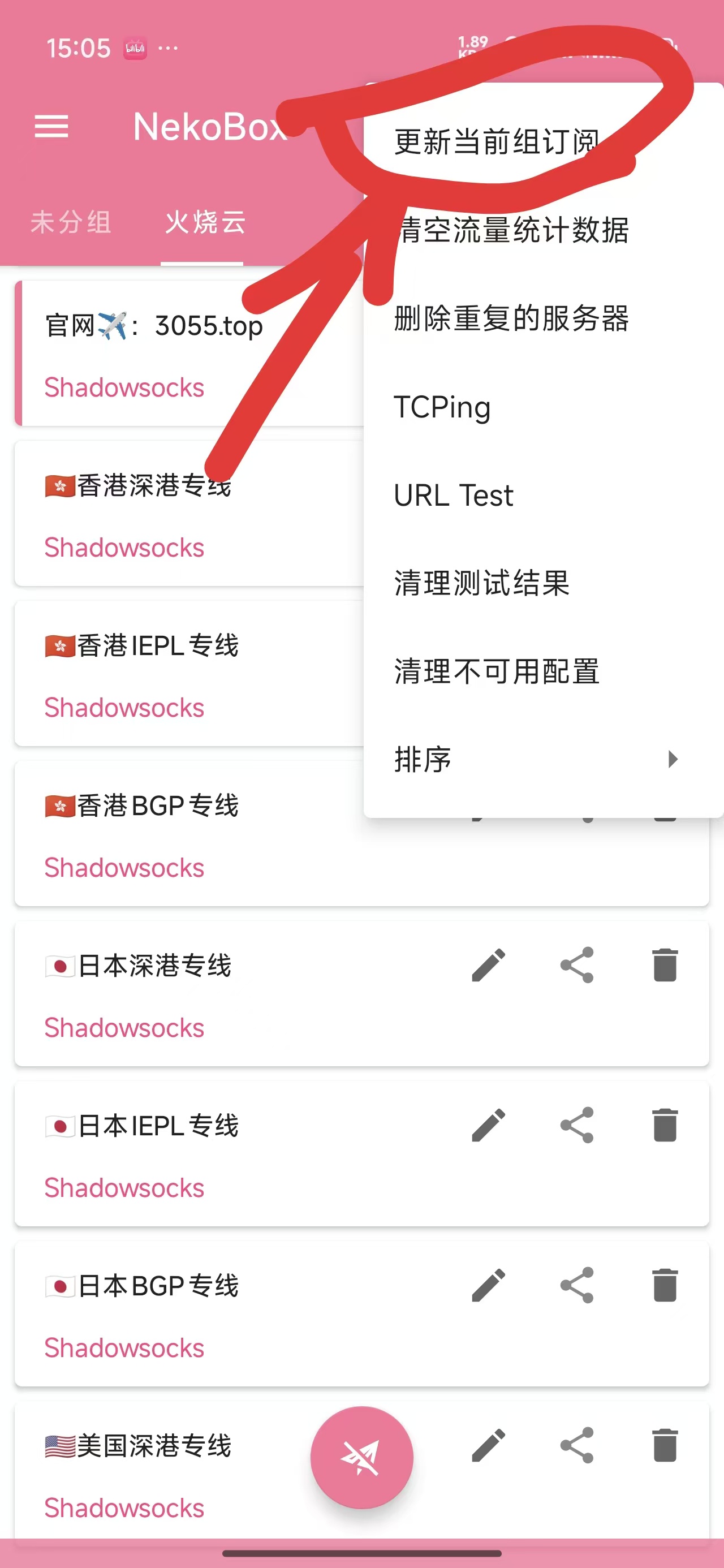Viewport: 724px width, 1568px height.
Task: Share the 日本IEPL专线 server
Action: 576,1125
